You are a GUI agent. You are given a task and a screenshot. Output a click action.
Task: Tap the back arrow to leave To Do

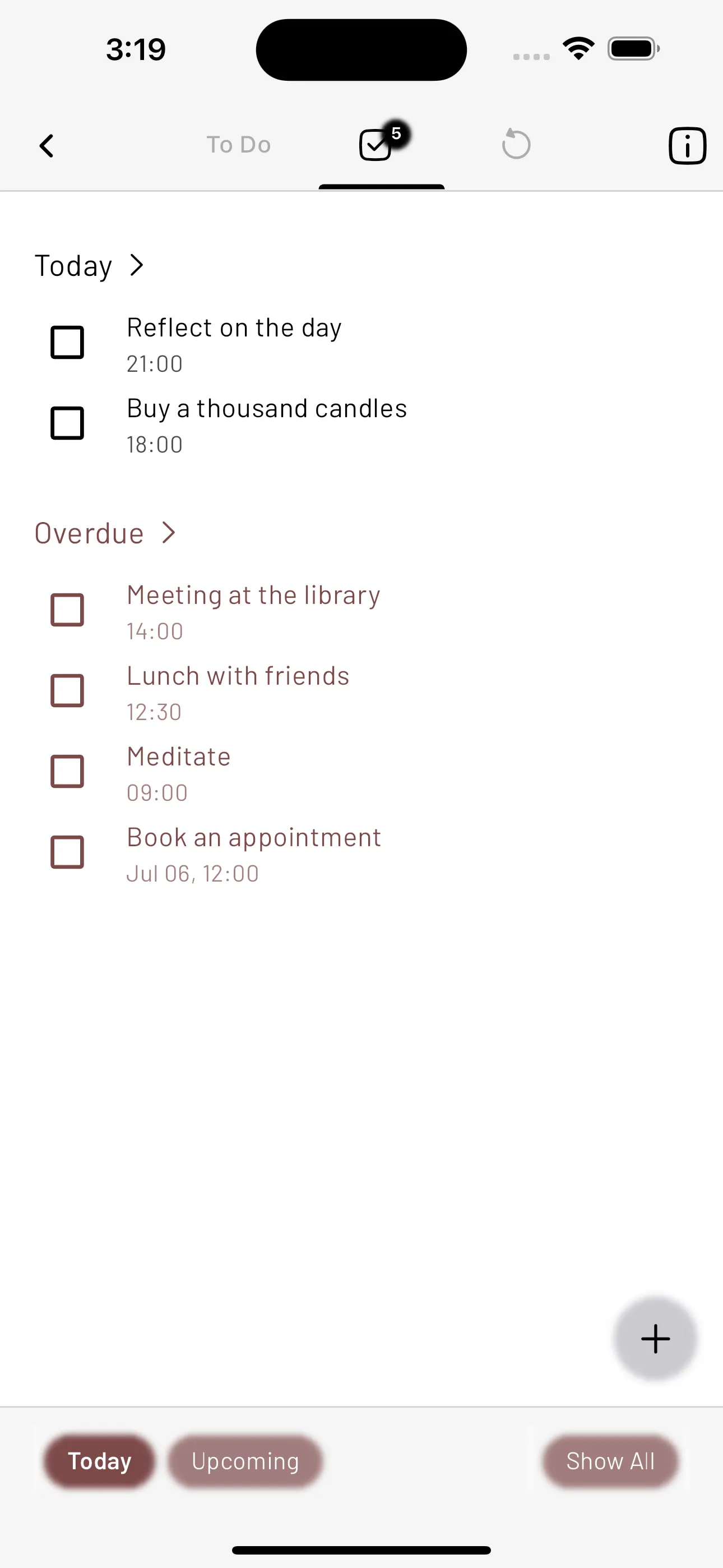tap(47, 145)
